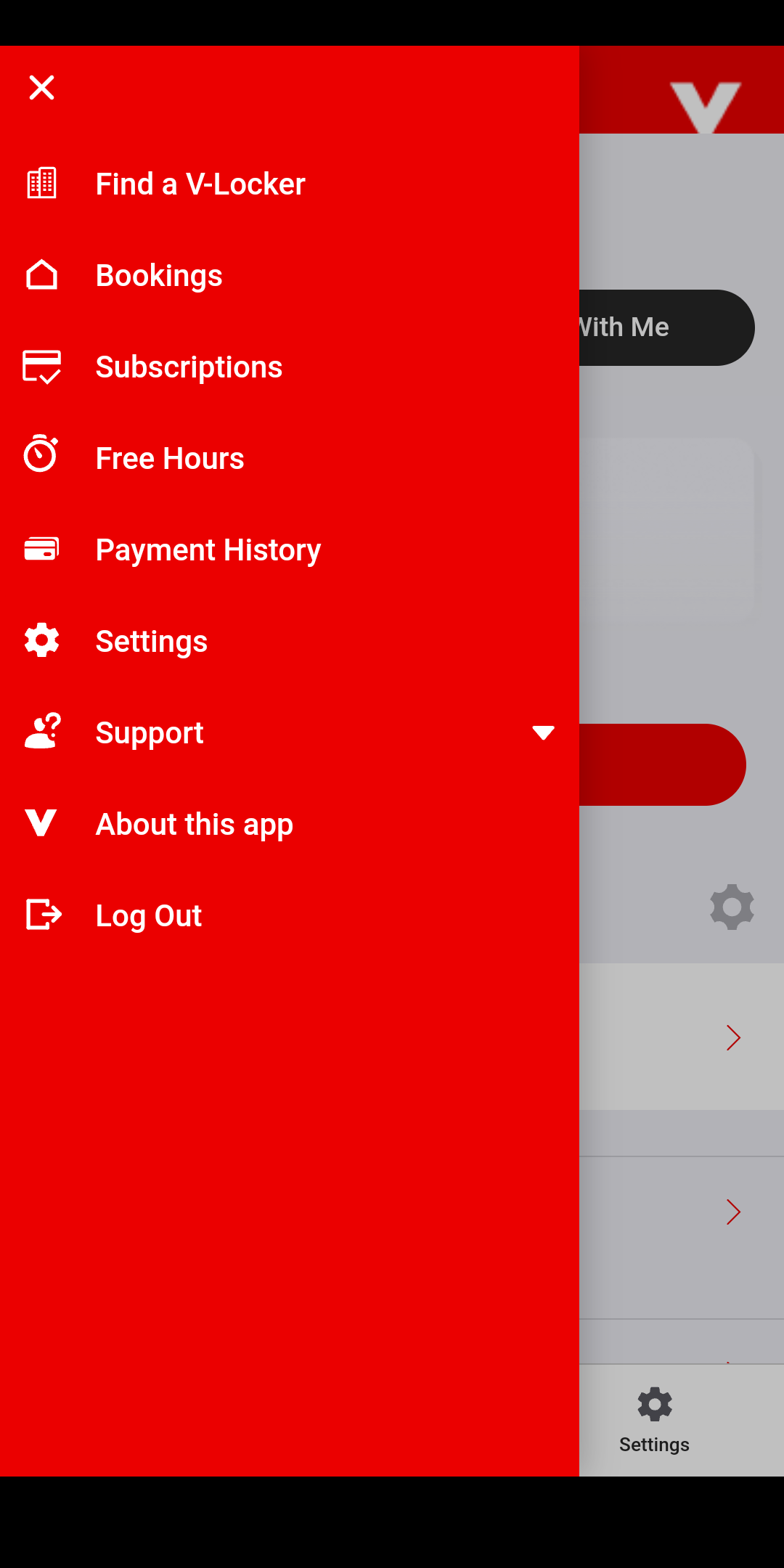784x1568 pixels.
Task: Log Out of the account
Action: tap(148, 916)
